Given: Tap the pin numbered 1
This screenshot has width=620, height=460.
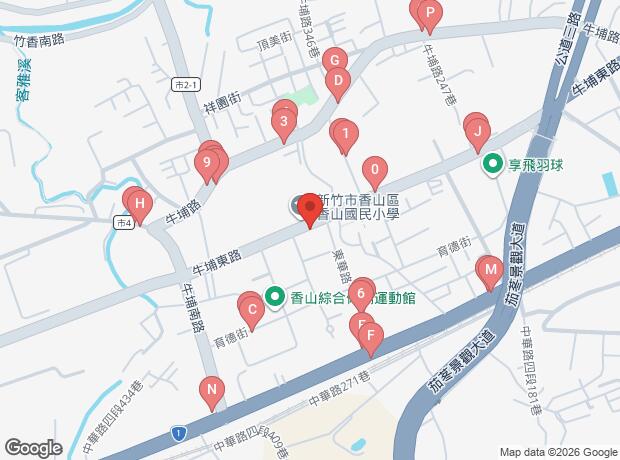Looking at the screenshot, I should tap(345, 133).
